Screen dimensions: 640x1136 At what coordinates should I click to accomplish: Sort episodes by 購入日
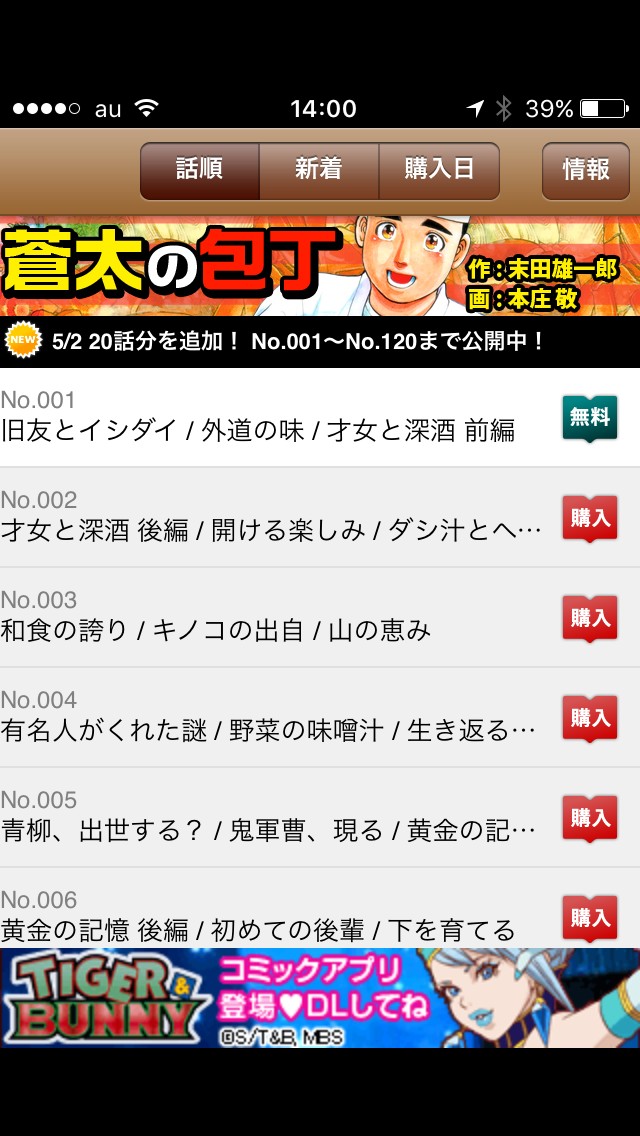point(439,171)
